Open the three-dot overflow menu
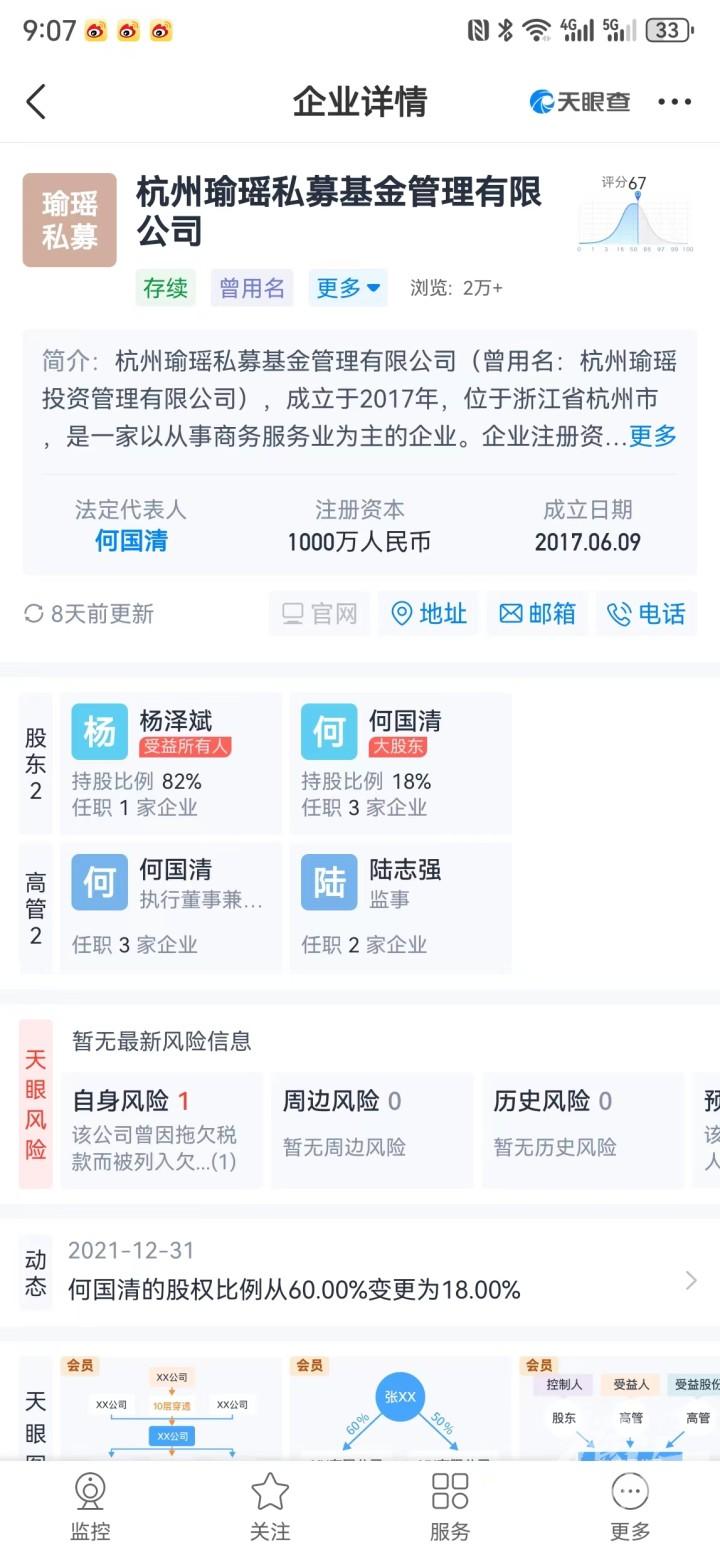 pos(674,102)
